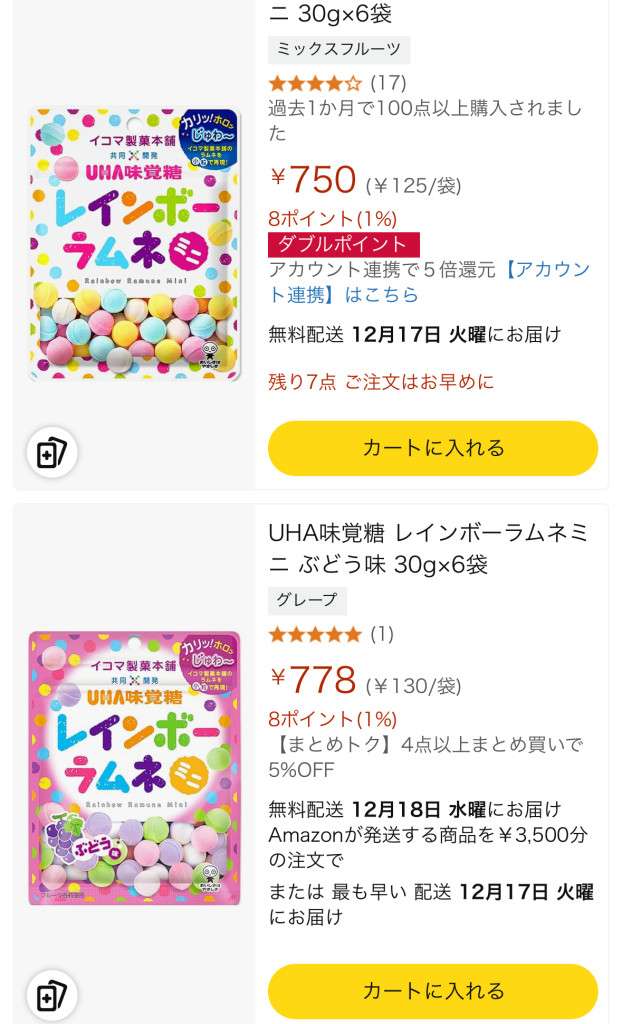The width and height of the screenshot is (622, 1024).
Task: Open UHA味覚糖 ぶどう味 30g×6袋 product title
Action: click(428, 548)
